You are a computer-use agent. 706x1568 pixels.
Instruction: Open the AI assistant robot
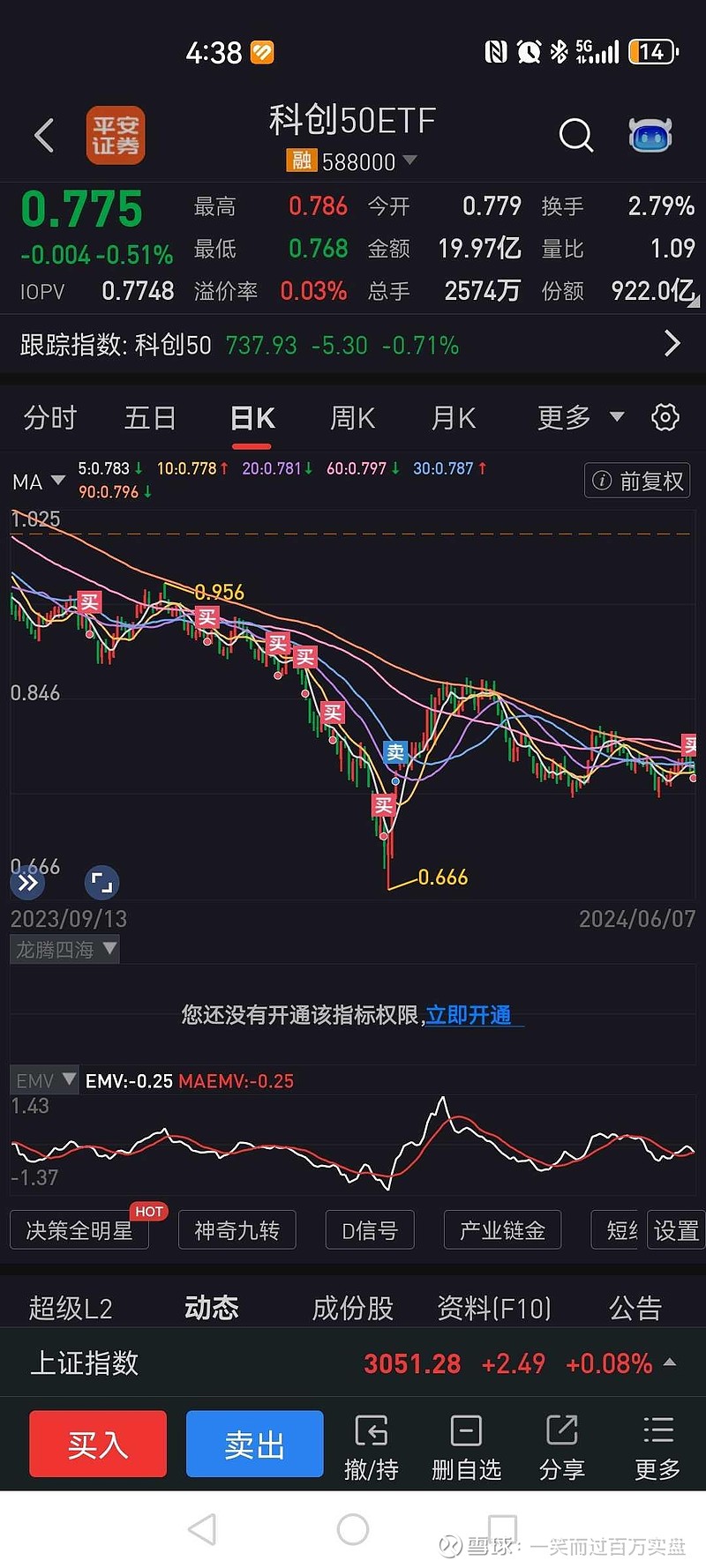tap(650, 135)
